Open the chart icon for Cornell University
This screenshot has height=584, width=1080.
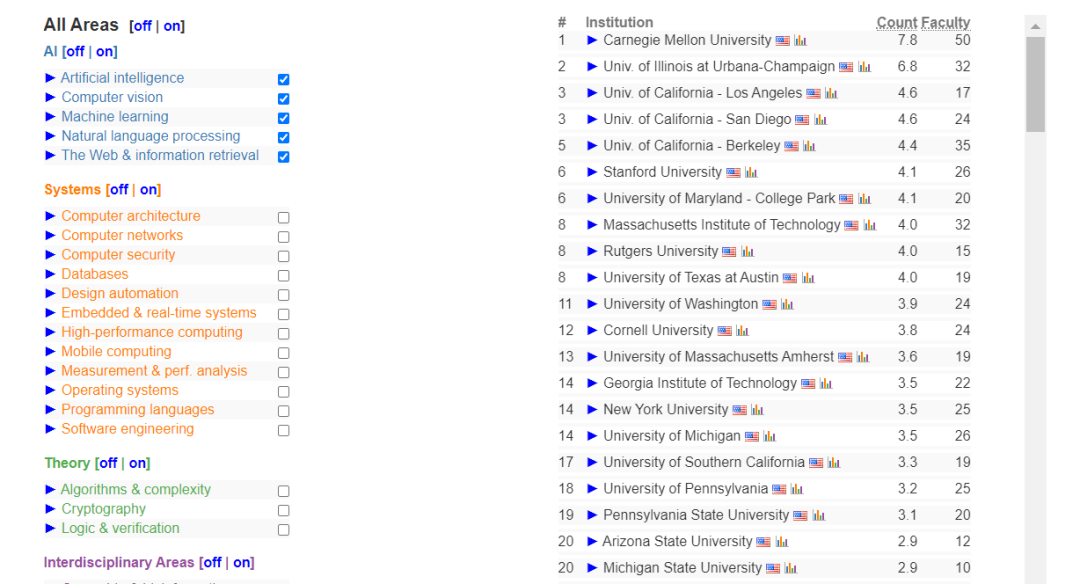pos(742,331)
